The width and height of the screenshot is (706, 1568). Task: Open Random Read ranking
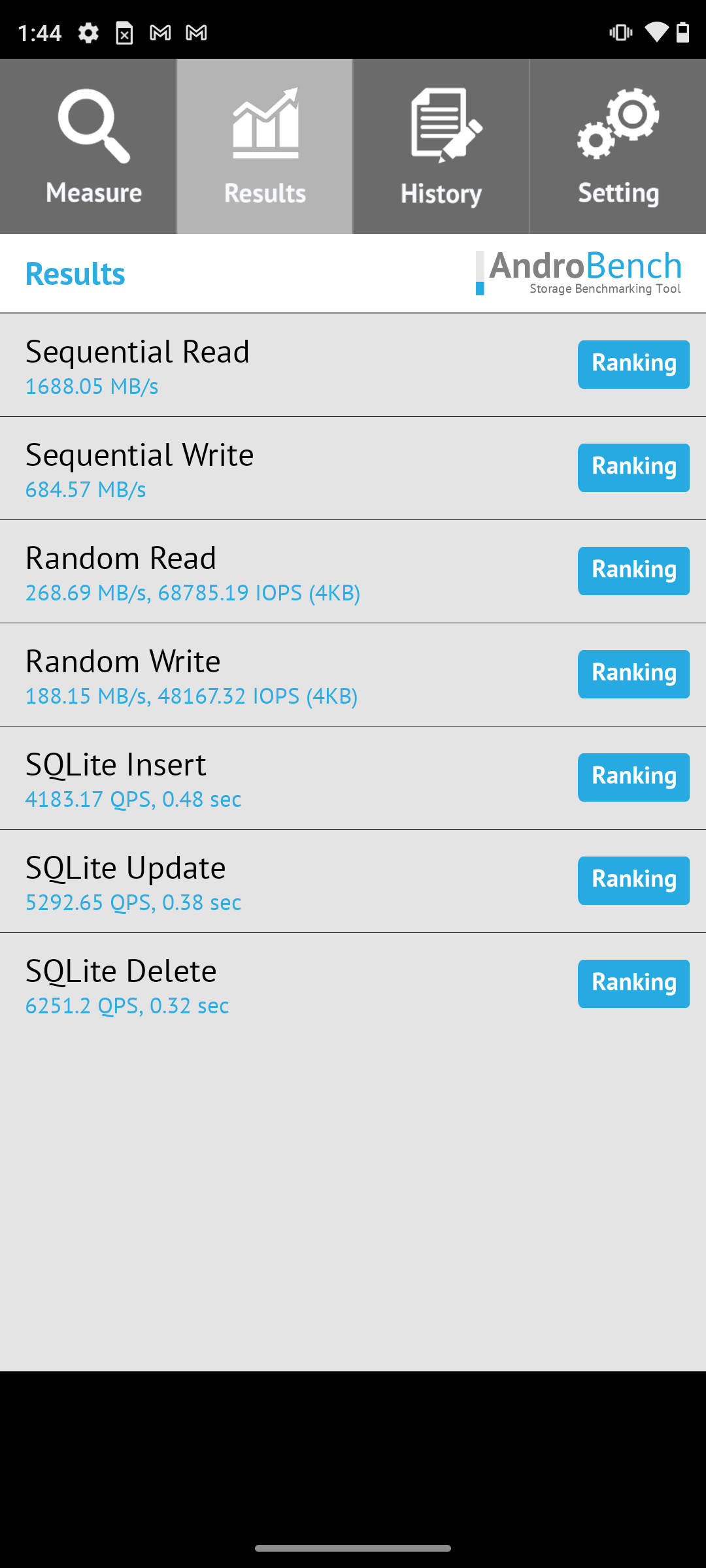pyautogui.click(x=633, y=570)
